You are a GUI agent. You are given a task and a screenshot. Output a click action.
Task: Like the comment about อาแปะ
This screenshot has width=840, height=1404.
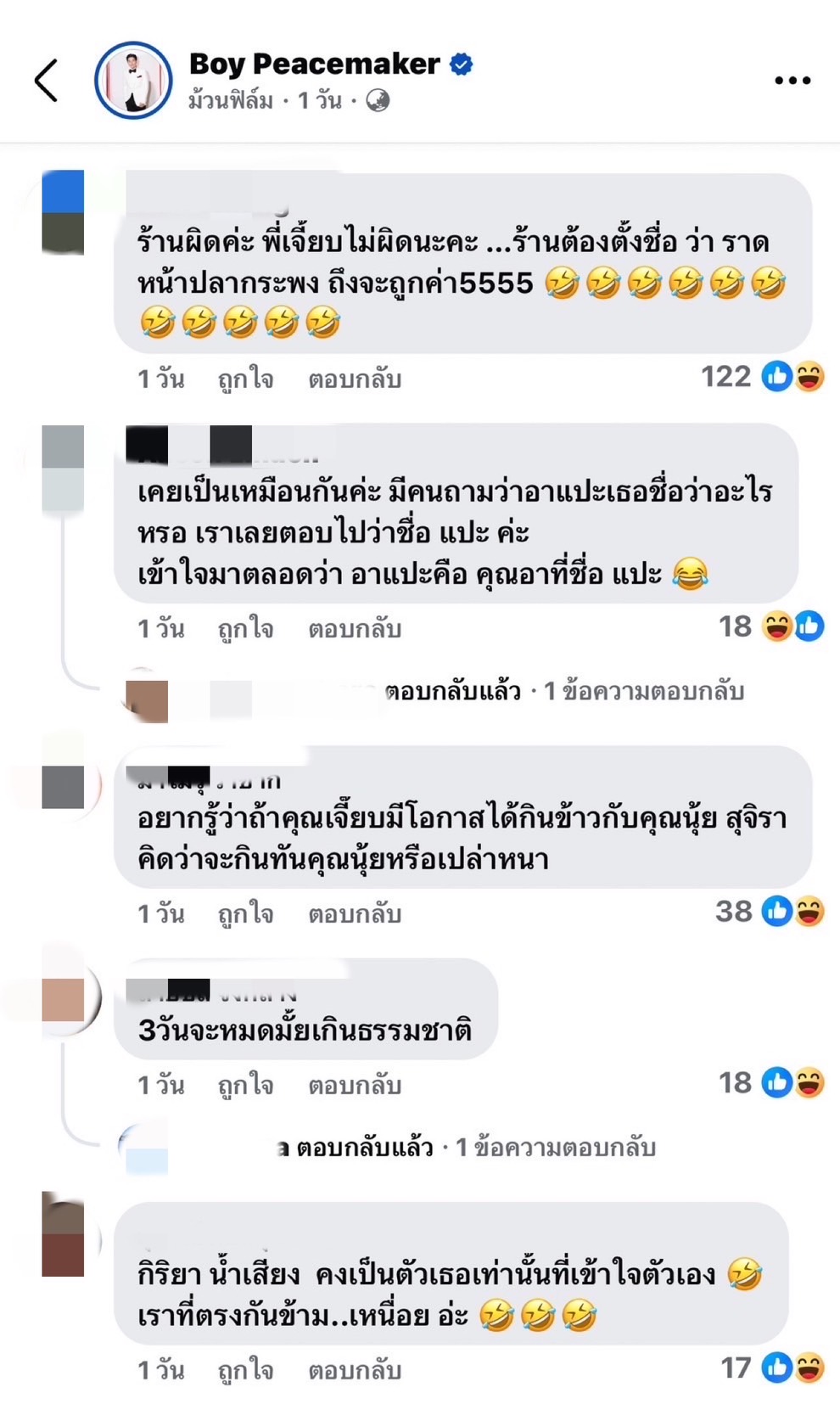pyautogui.click(x=245, y=628)
